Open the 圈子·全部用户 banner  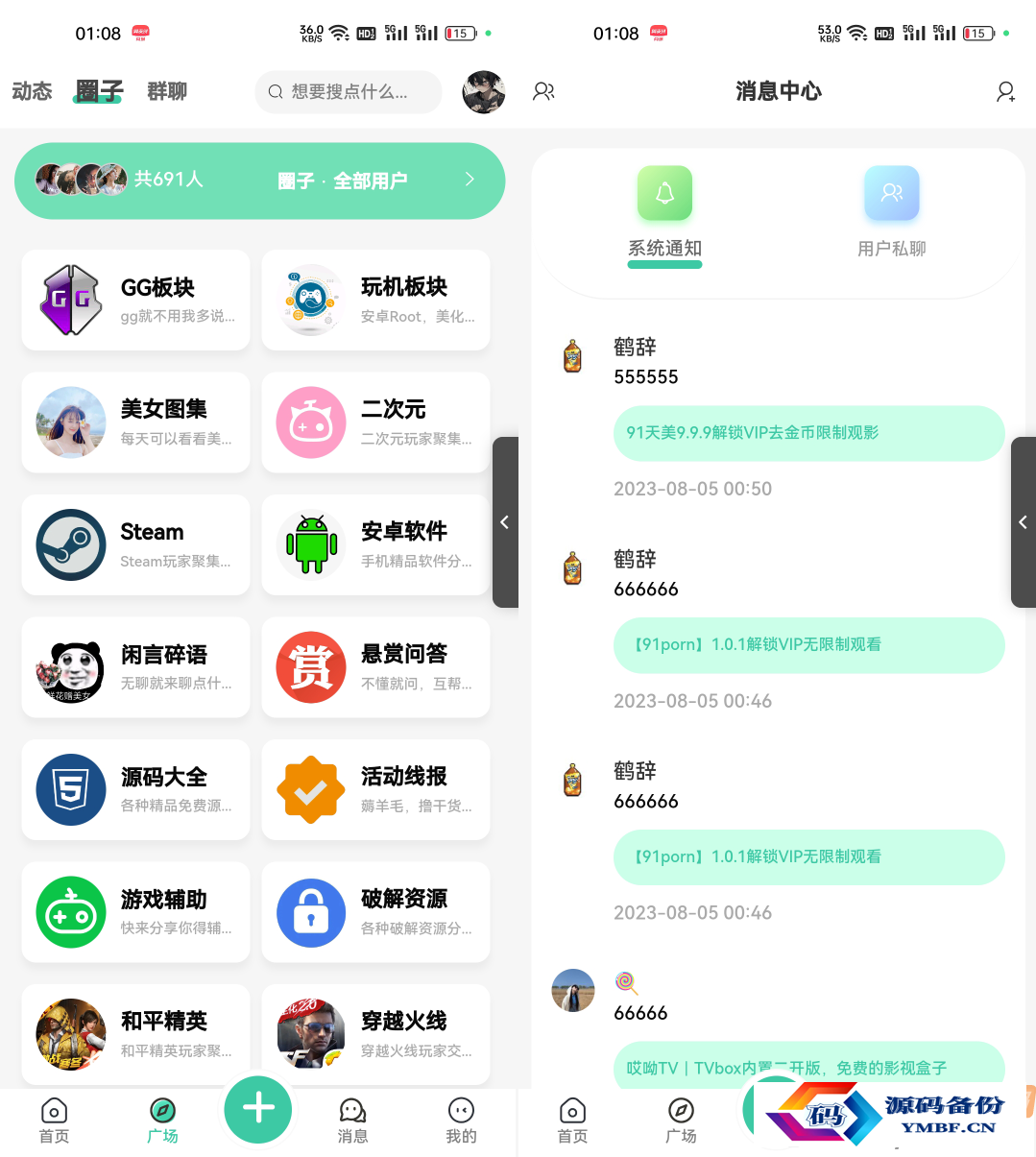(259, 181)
